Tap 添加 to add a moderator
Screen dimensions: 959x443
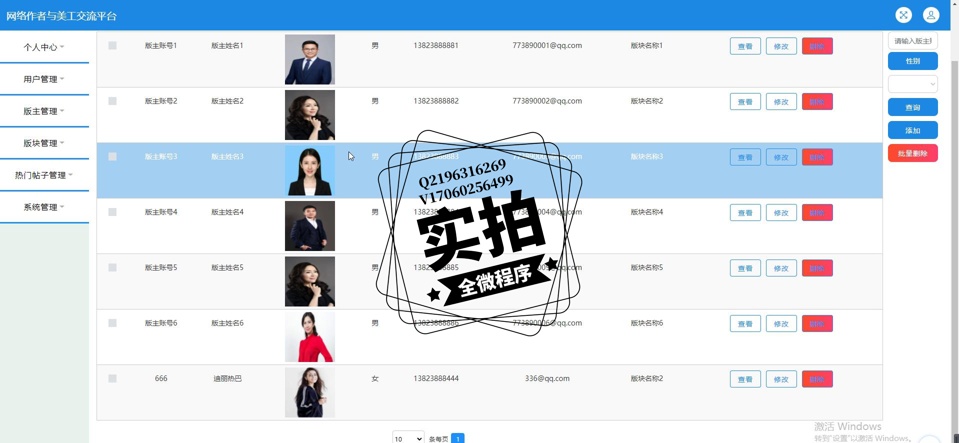click(x=912, y=130)
